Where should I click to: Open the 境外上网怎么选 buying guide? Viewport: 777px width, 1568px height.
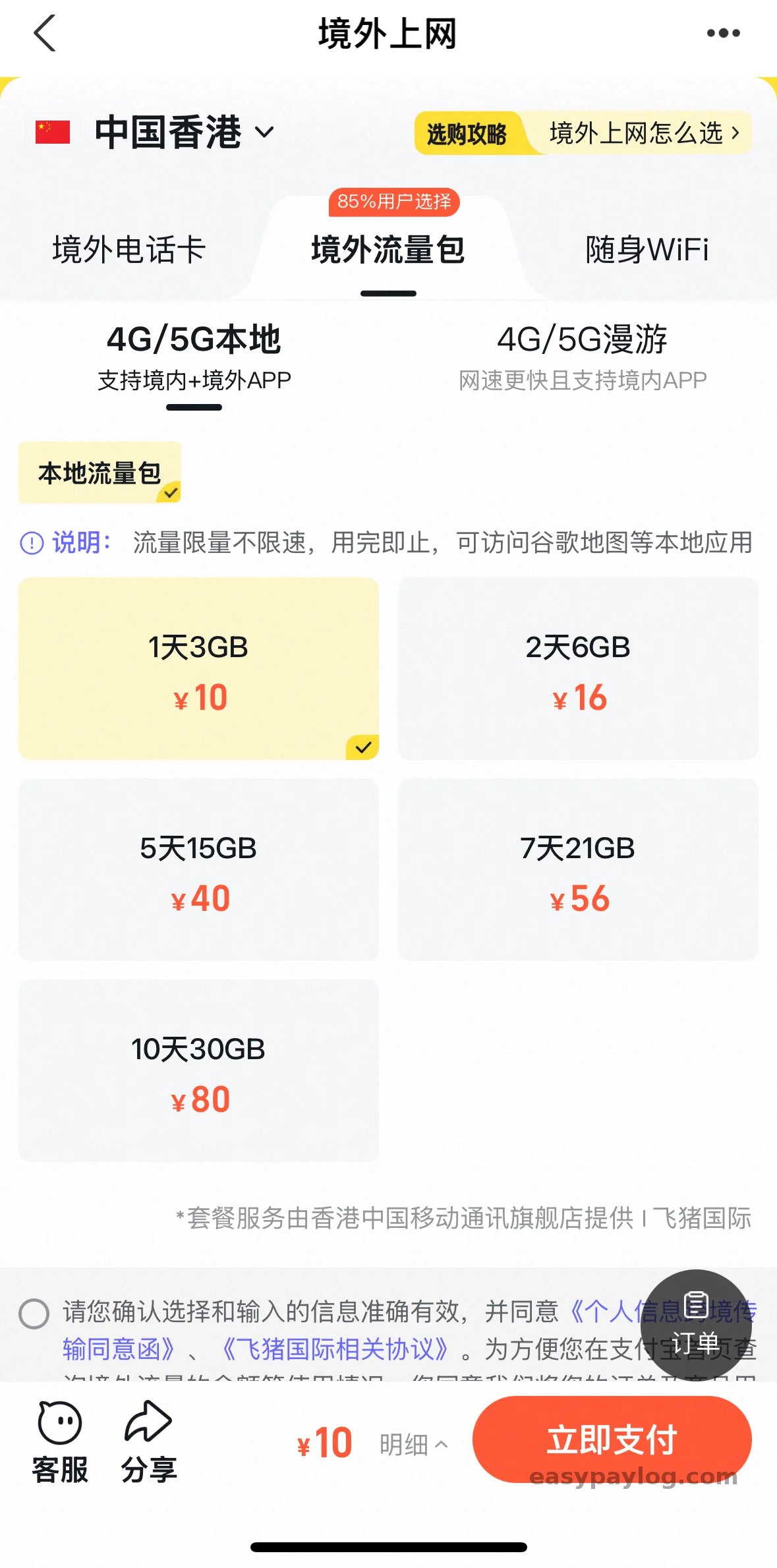point(643,133)
